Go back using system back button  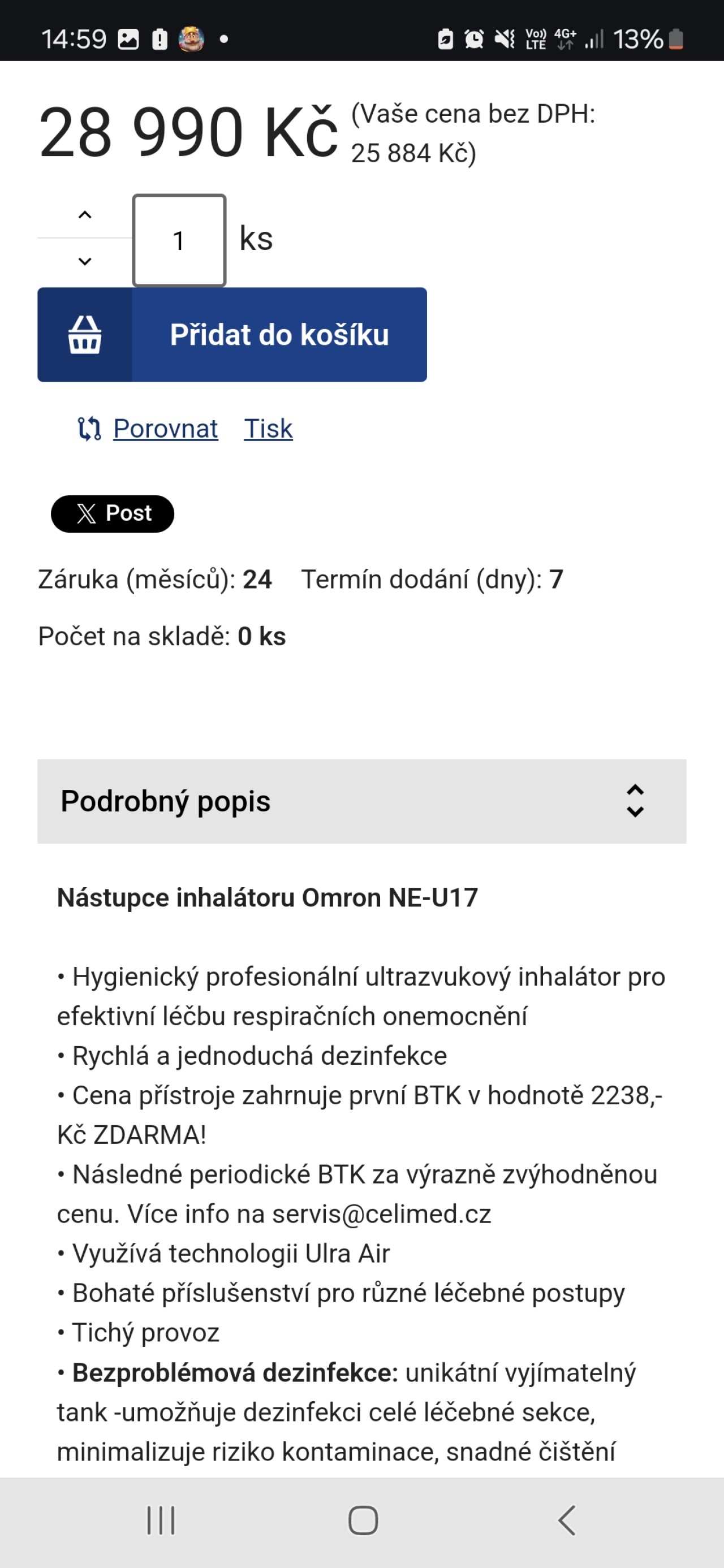tap(566, 1521)
